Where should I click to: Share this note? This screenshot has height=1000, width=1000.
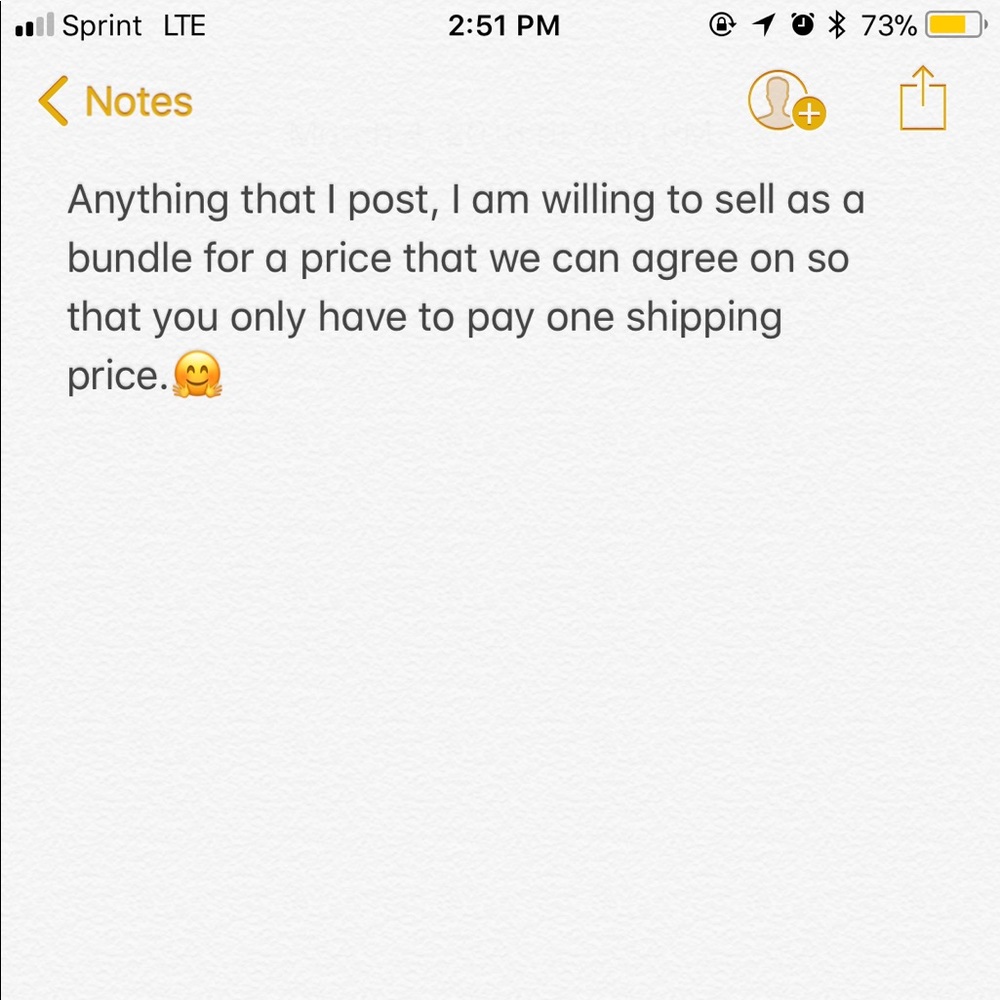[922, 99]
